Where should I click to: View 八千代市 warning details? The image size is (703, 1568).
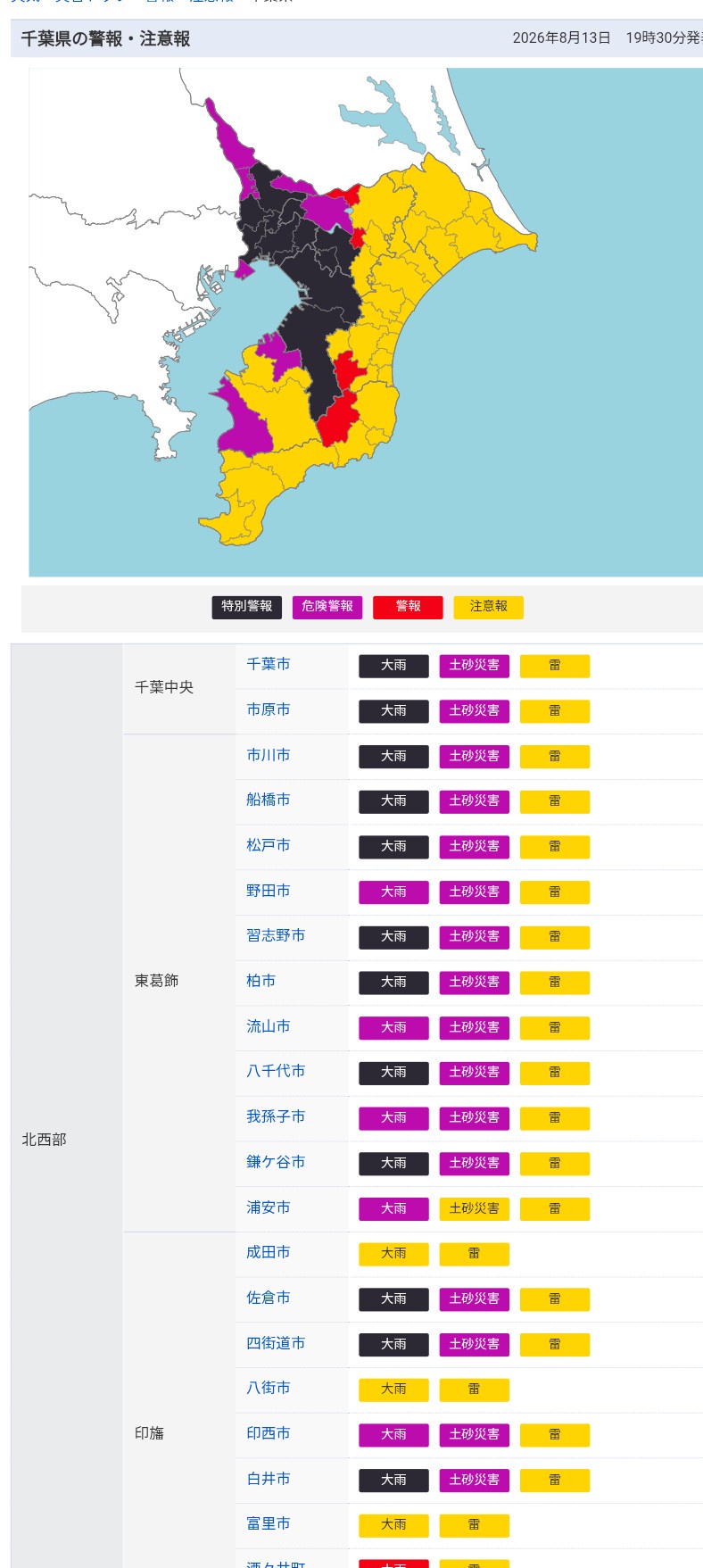pos(276,1071)
